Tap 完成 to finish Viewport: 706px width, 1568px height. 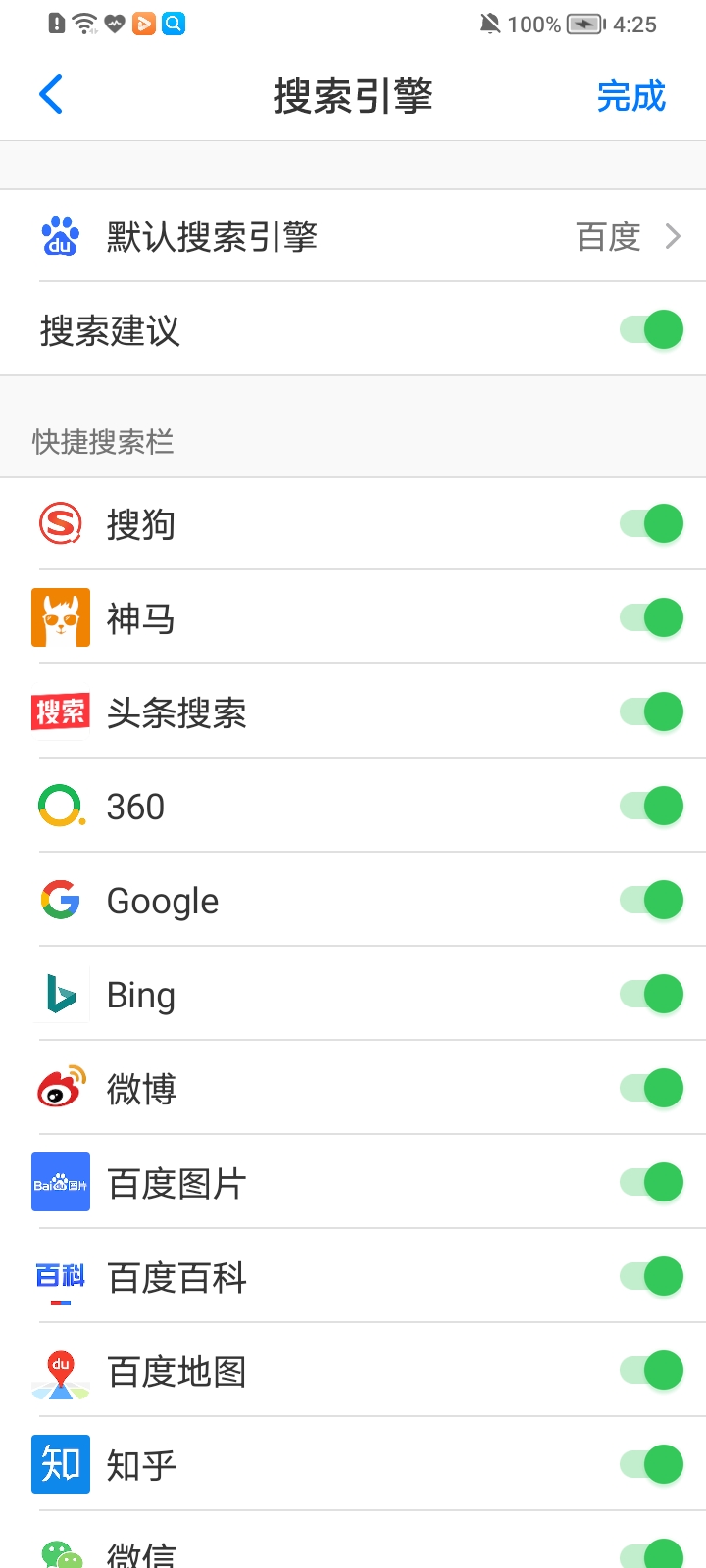[630, 96]
